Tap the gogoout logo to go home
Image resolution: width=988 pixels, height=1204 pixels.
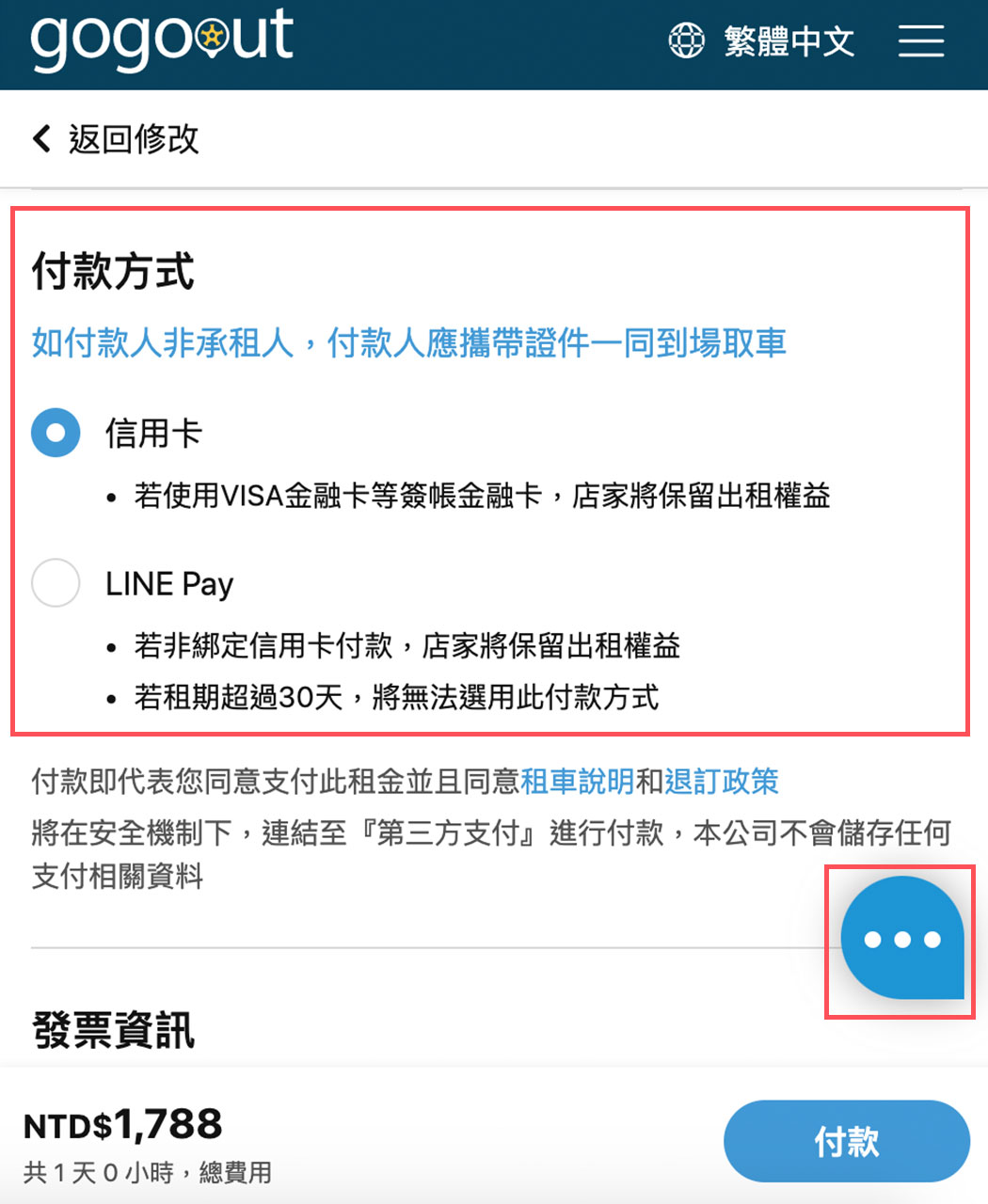(x=162, y=40)
